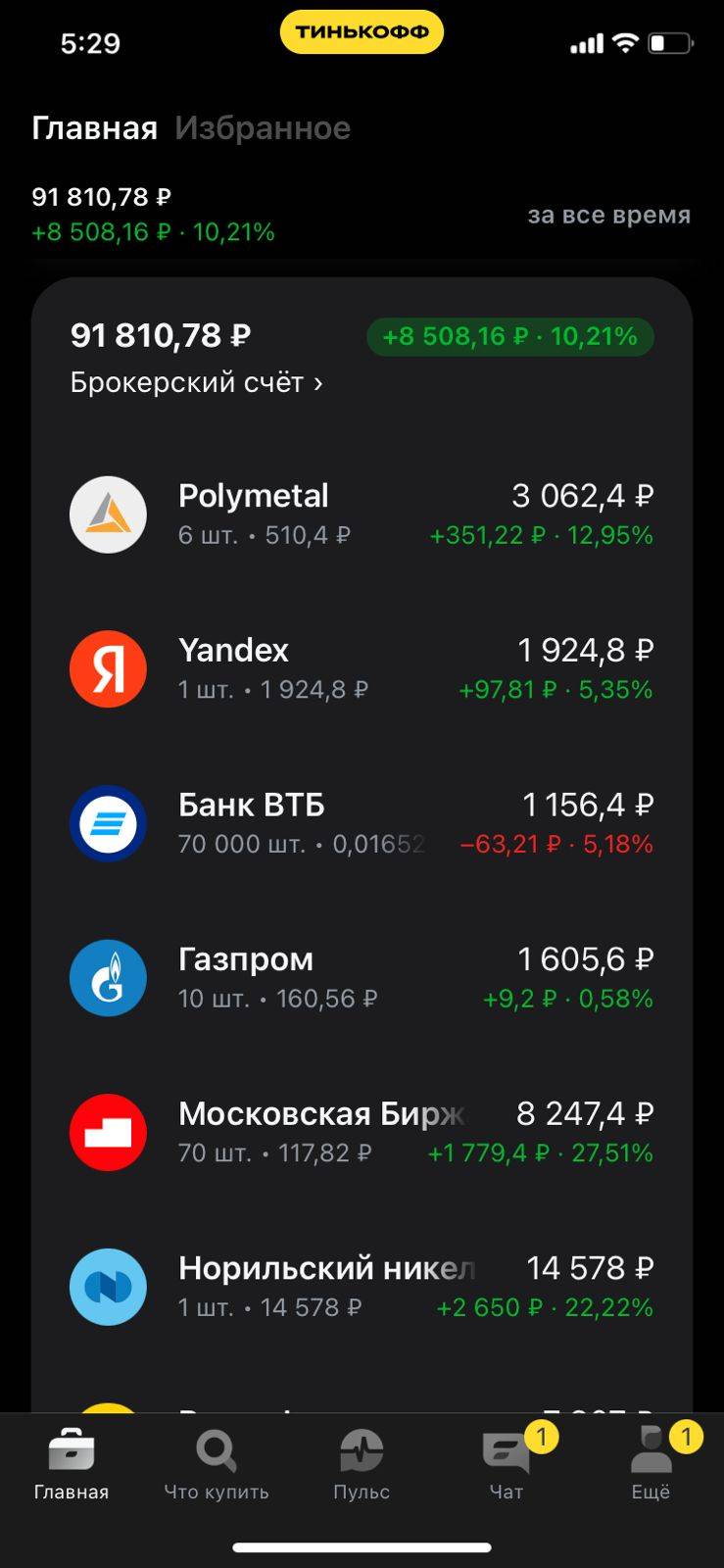Open the Yandex stock row
The height and width of the screenshot is (1568, 724).
(362, 669)
